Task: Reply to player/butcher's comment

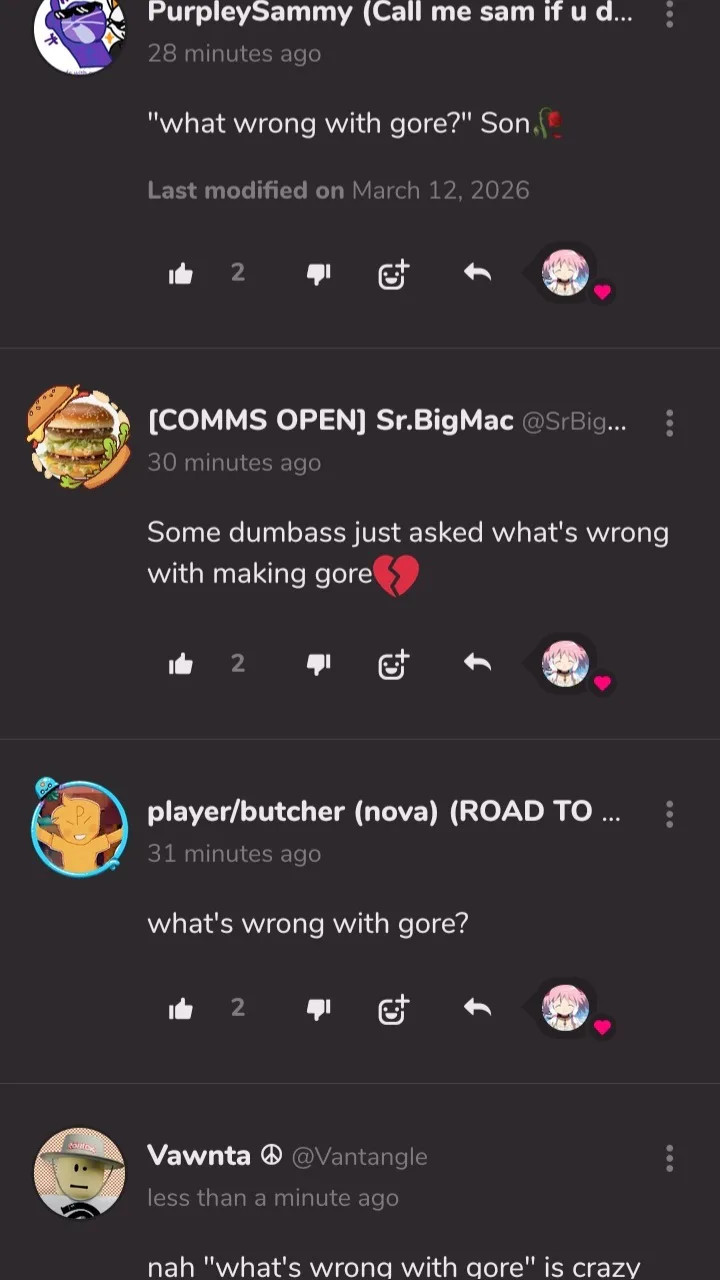Action: [477, 1006]
